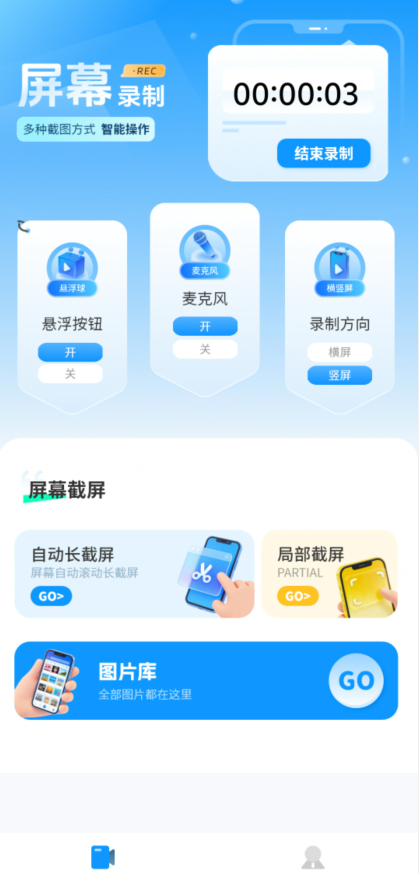Switch to the recording tab in bottom navigation
The height and width of the screenshot is (874, 419).
(x=103, y=857)
